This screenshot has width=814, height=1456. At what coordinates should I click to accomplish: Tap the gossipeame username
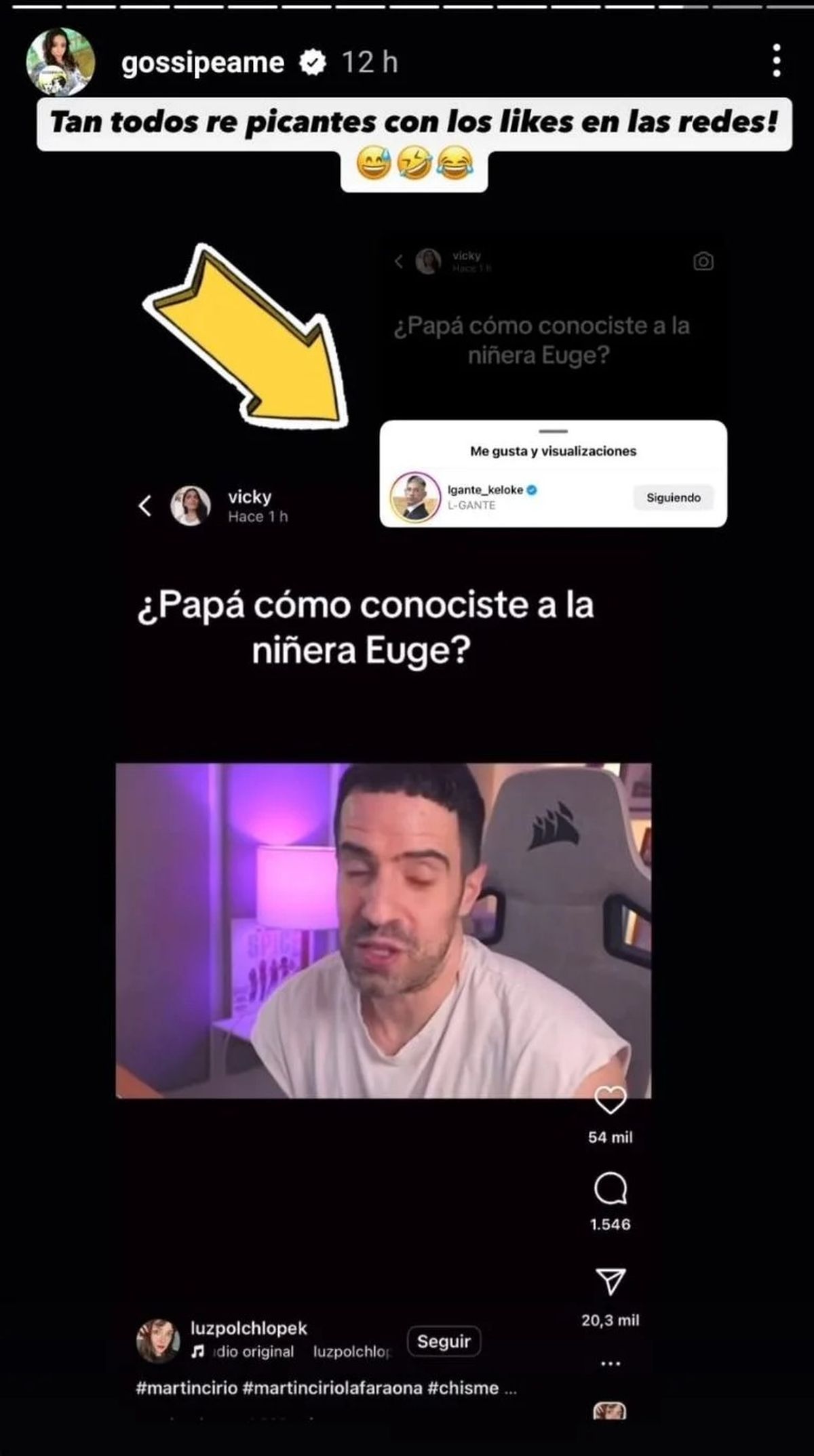203,62
